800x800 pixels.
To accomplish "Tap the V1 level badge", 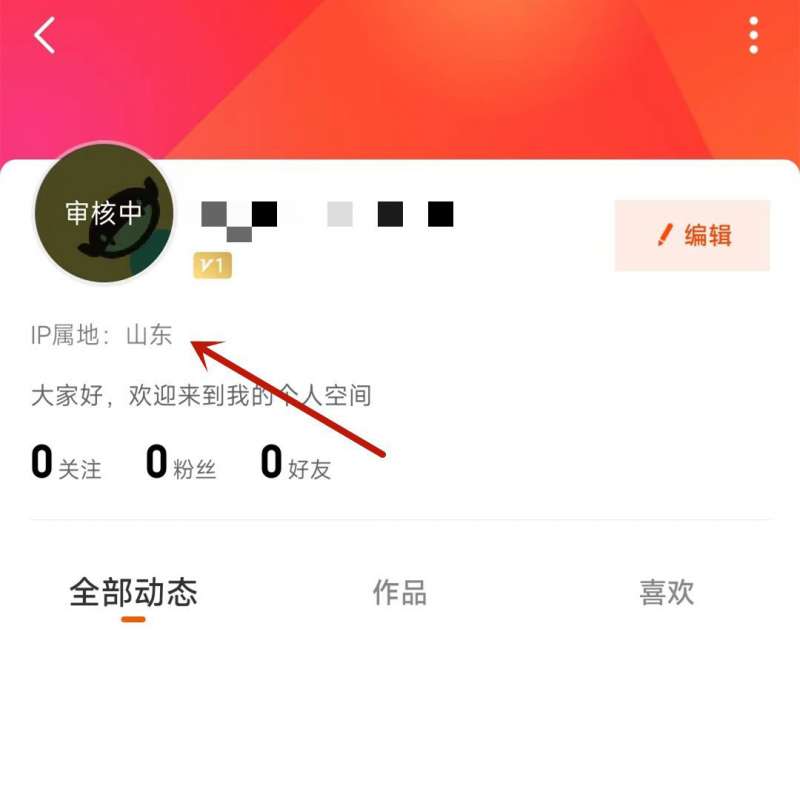I will click(x=212, y=265).
